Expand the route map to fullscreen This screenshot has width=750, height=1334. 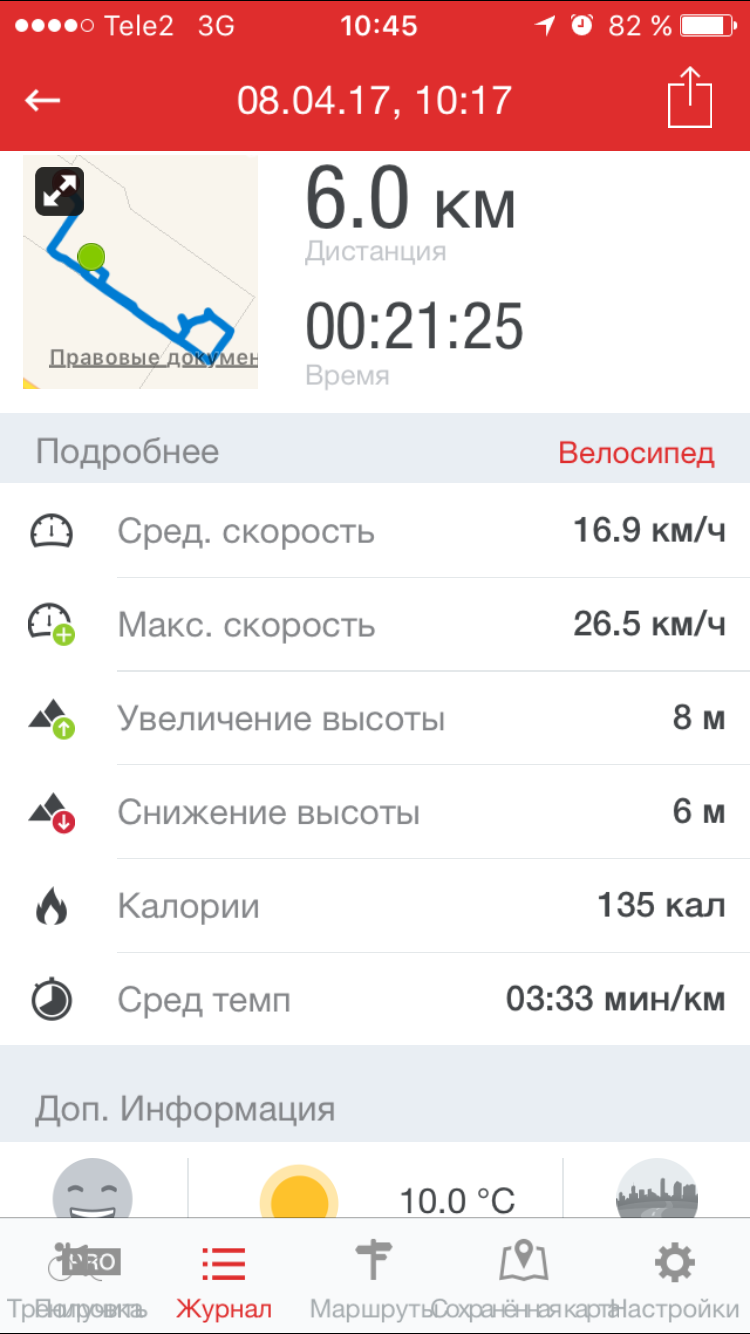pyautogui.click(x=60, y=192)
